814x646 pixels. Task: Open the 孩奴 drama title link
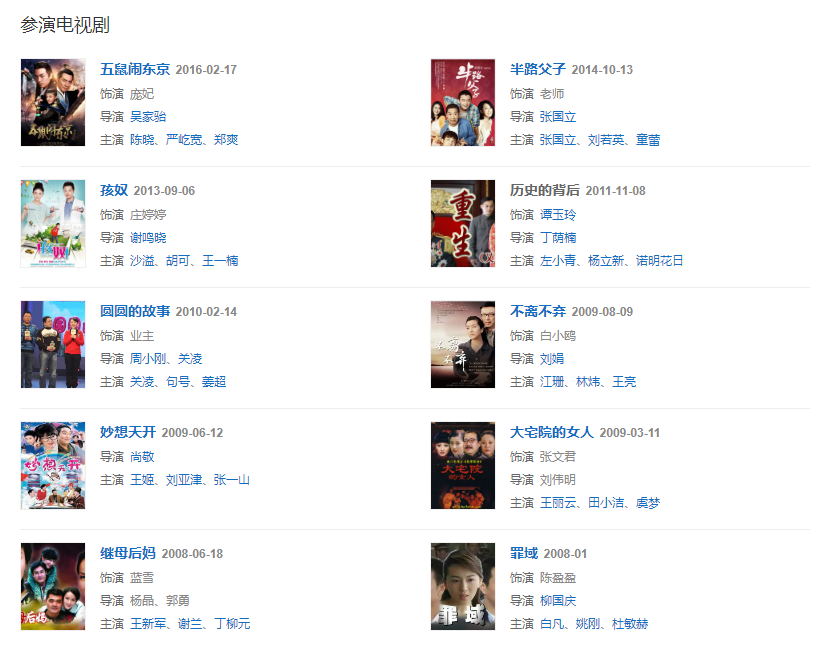coord(114,191)
